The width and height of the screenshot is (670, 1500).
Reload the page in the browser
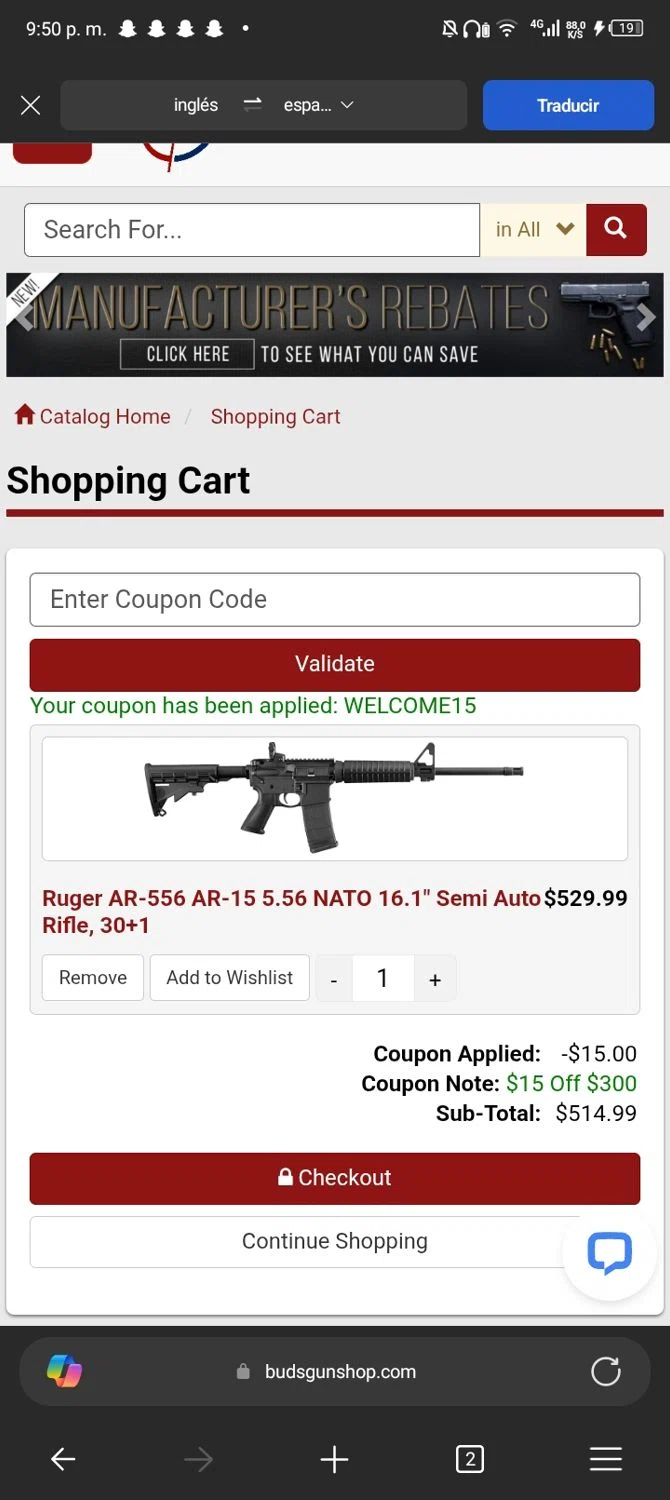[x=606, y=1371]
